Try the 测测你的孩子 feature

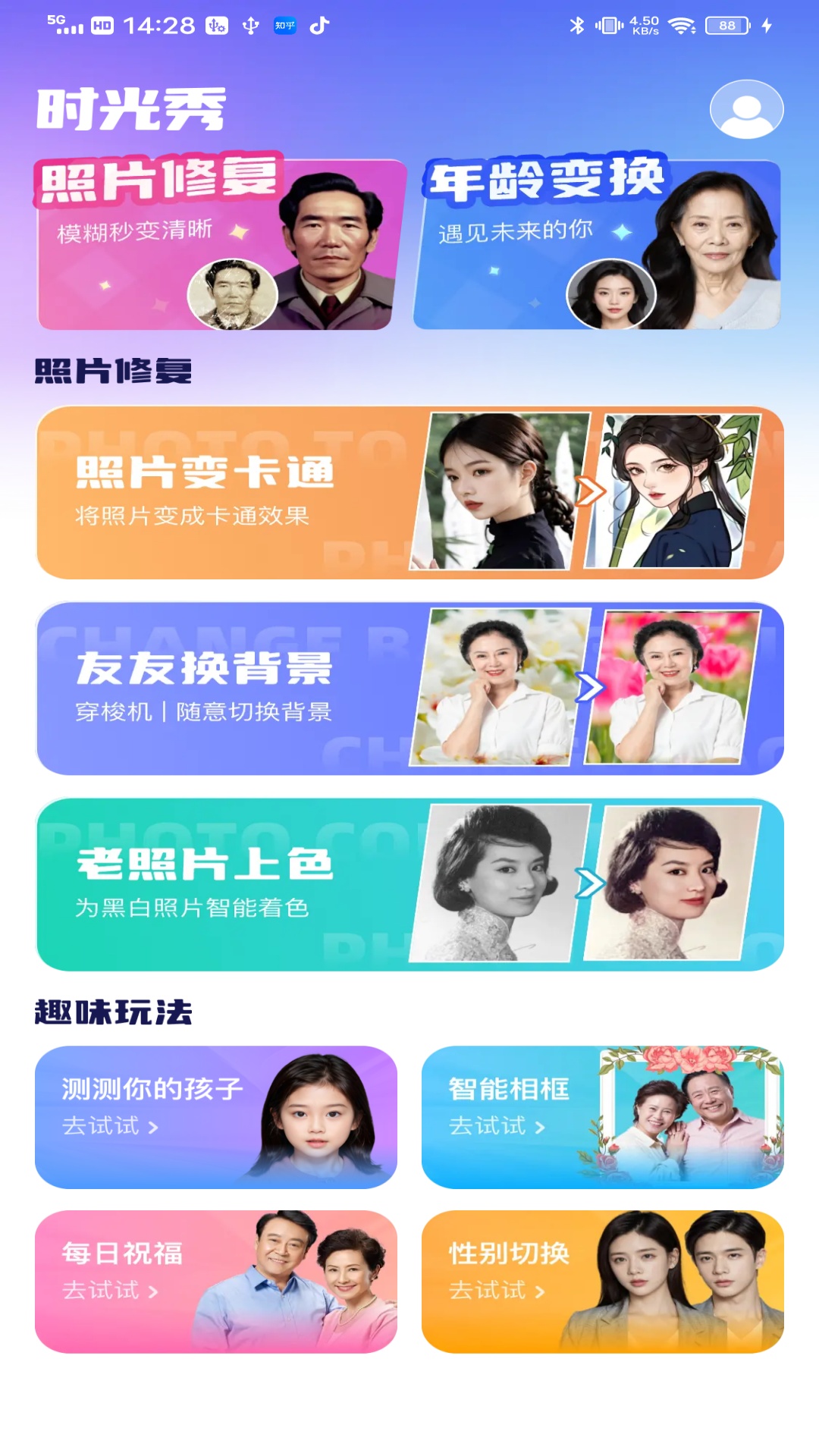tap(216, 1117)
